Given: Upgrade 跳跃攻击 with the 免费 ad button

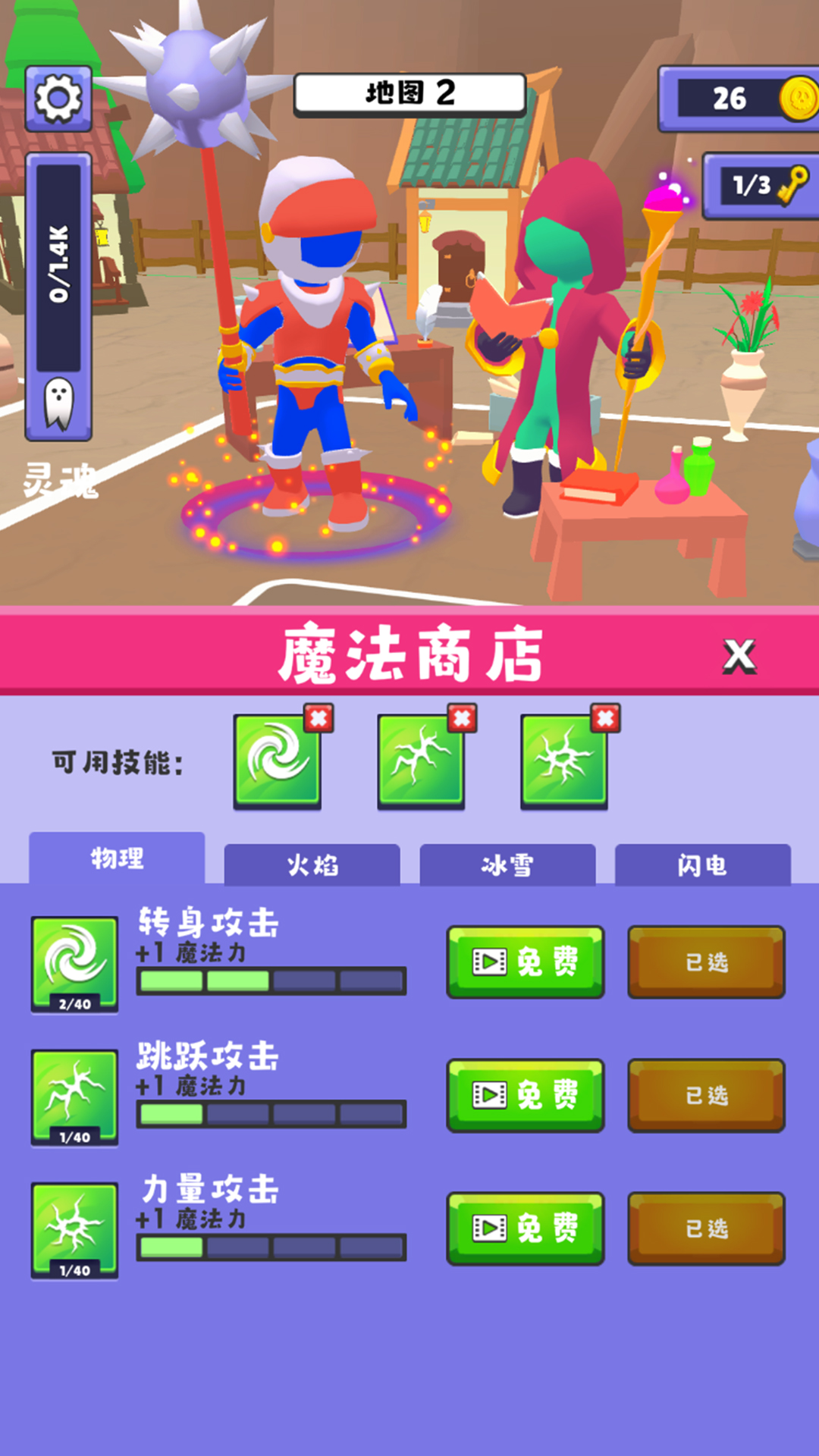Looking at the screenshot, I should pos(525,1095).
